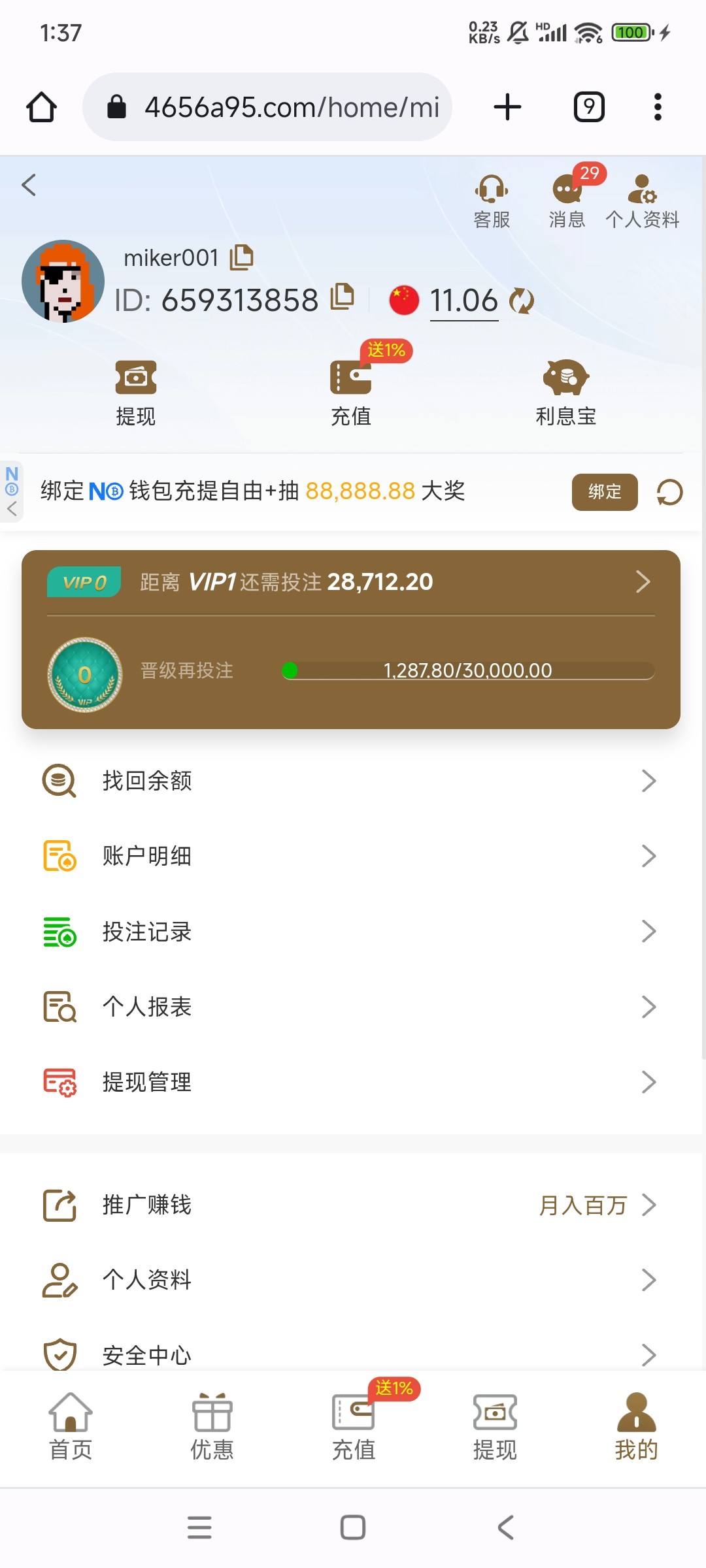Viewport: 706px width, 1568px height.
Task: Refresh the 11.06 balance
Action: tap(521, 301)
